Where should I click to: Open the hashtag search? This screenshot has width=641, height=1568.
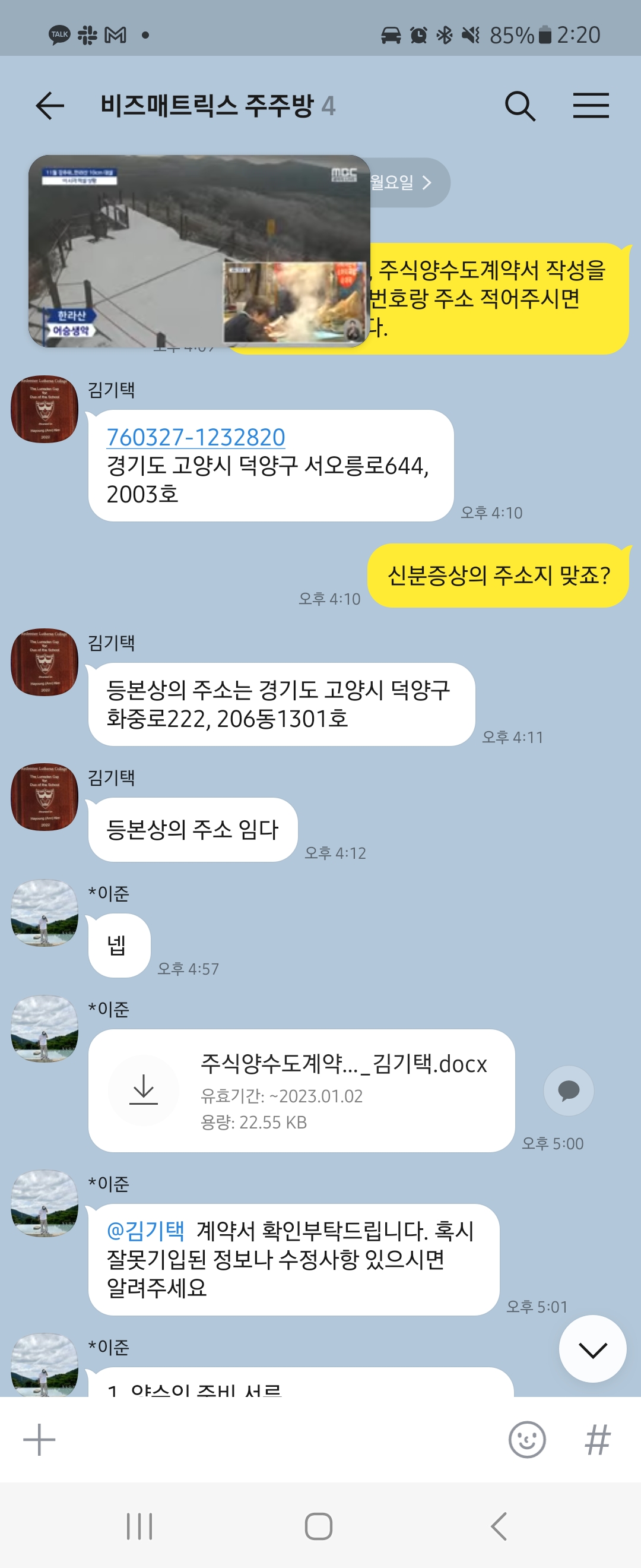(597, 1440)
